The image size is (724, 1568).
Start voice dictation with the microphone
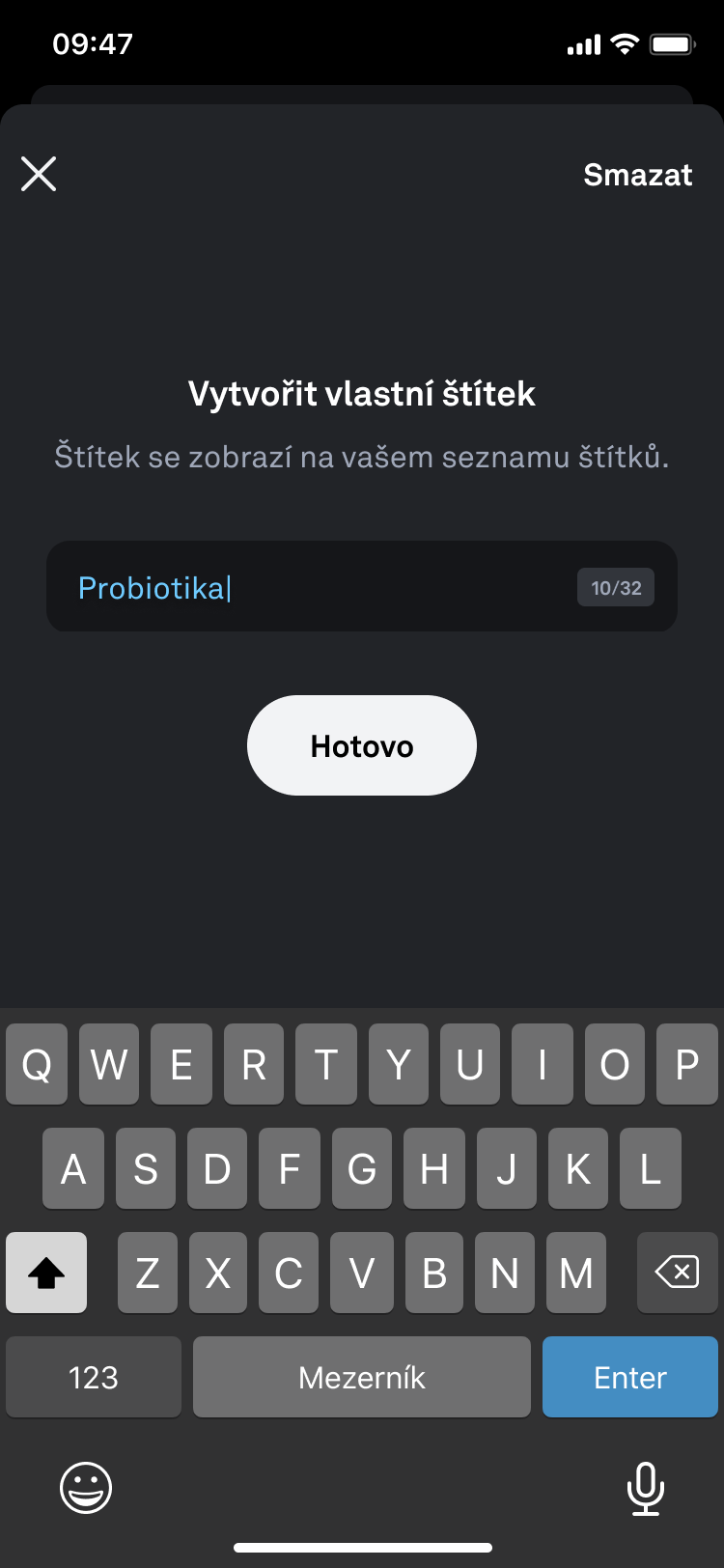click(645, 1487)
